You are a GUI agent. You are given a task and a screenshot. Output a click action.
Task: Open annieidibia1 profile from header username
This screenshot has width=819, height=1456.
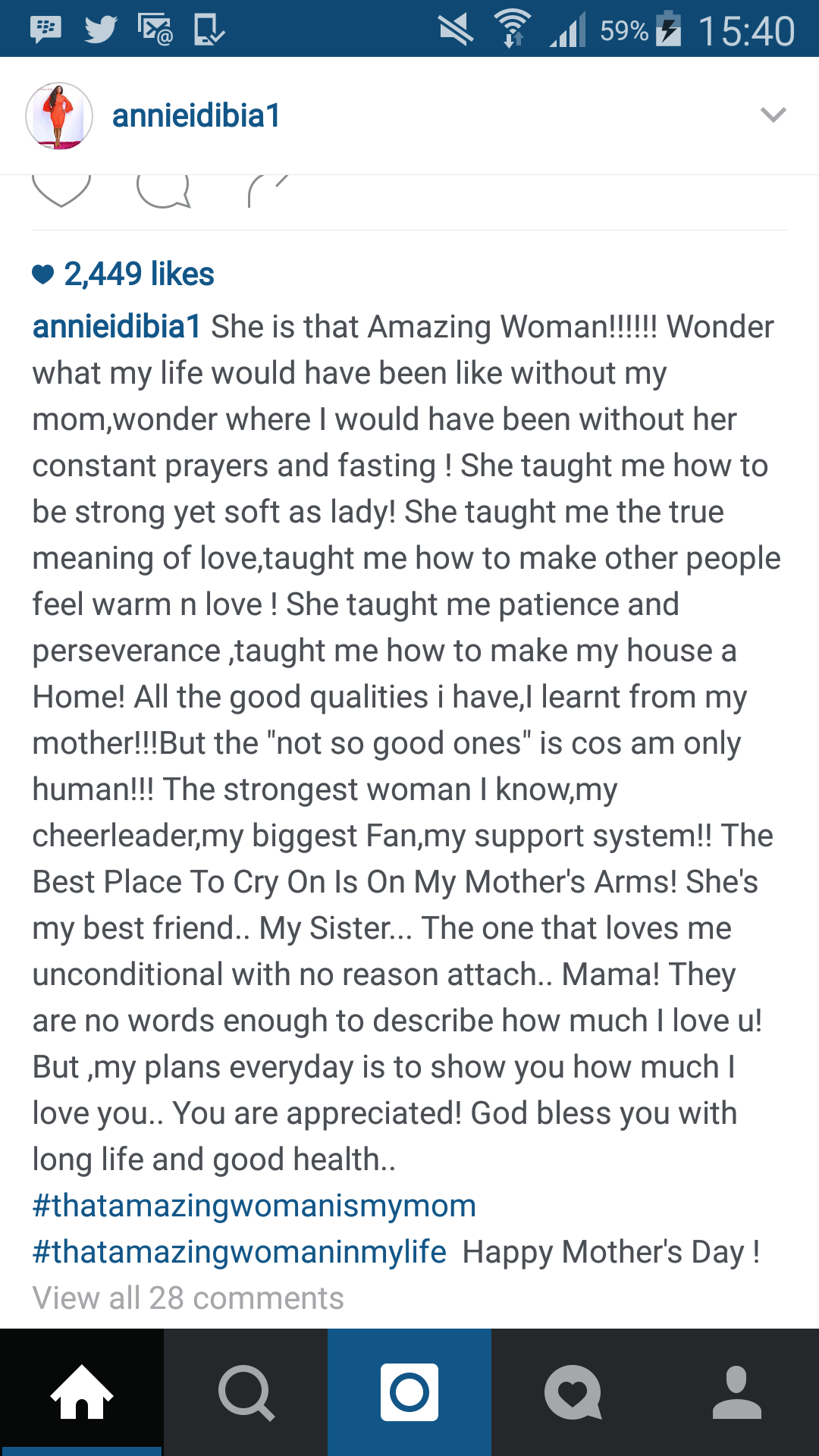click(196, 116)
